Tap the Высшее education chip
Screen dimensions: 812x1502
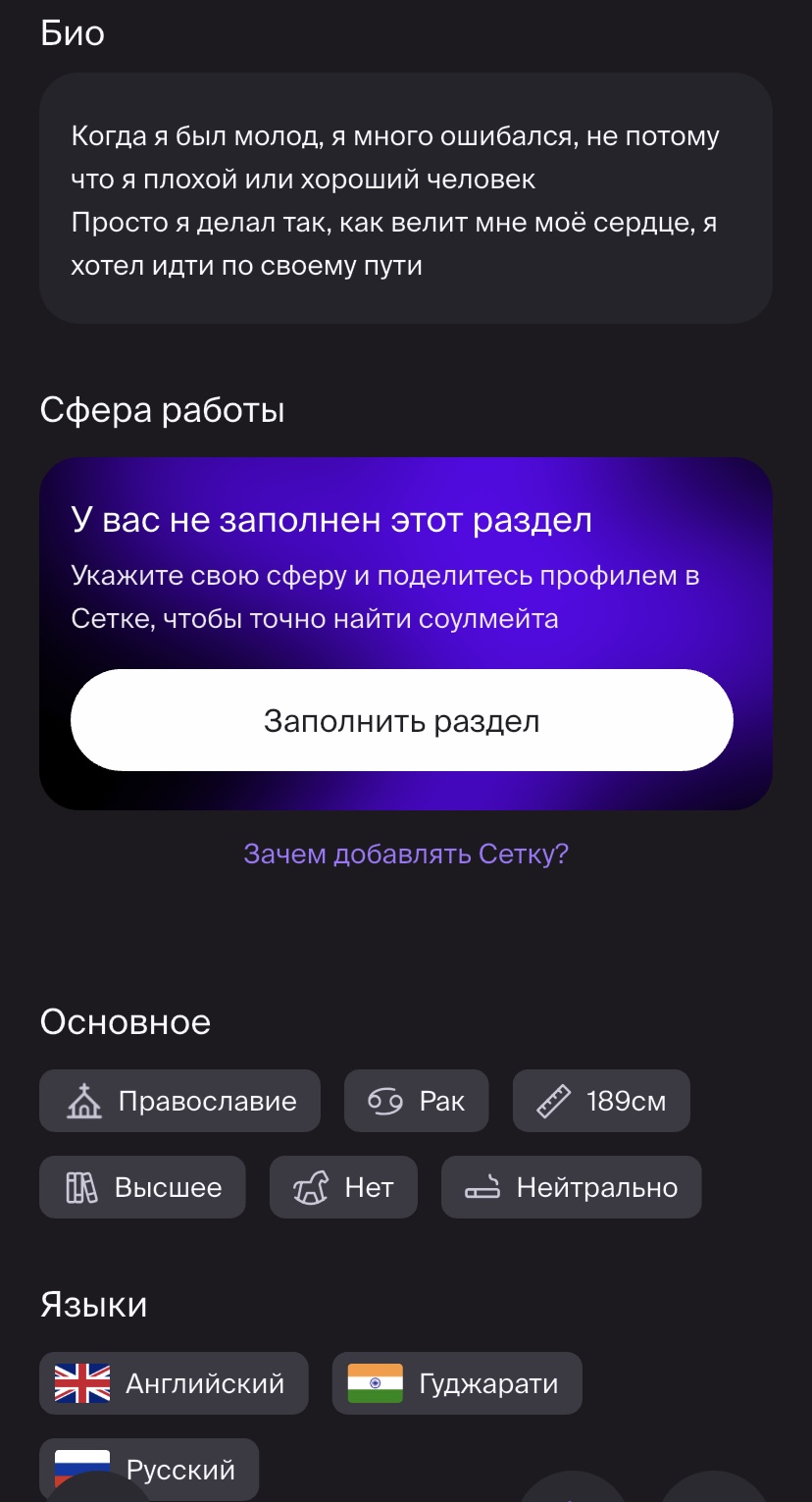tap(142, 1187)
